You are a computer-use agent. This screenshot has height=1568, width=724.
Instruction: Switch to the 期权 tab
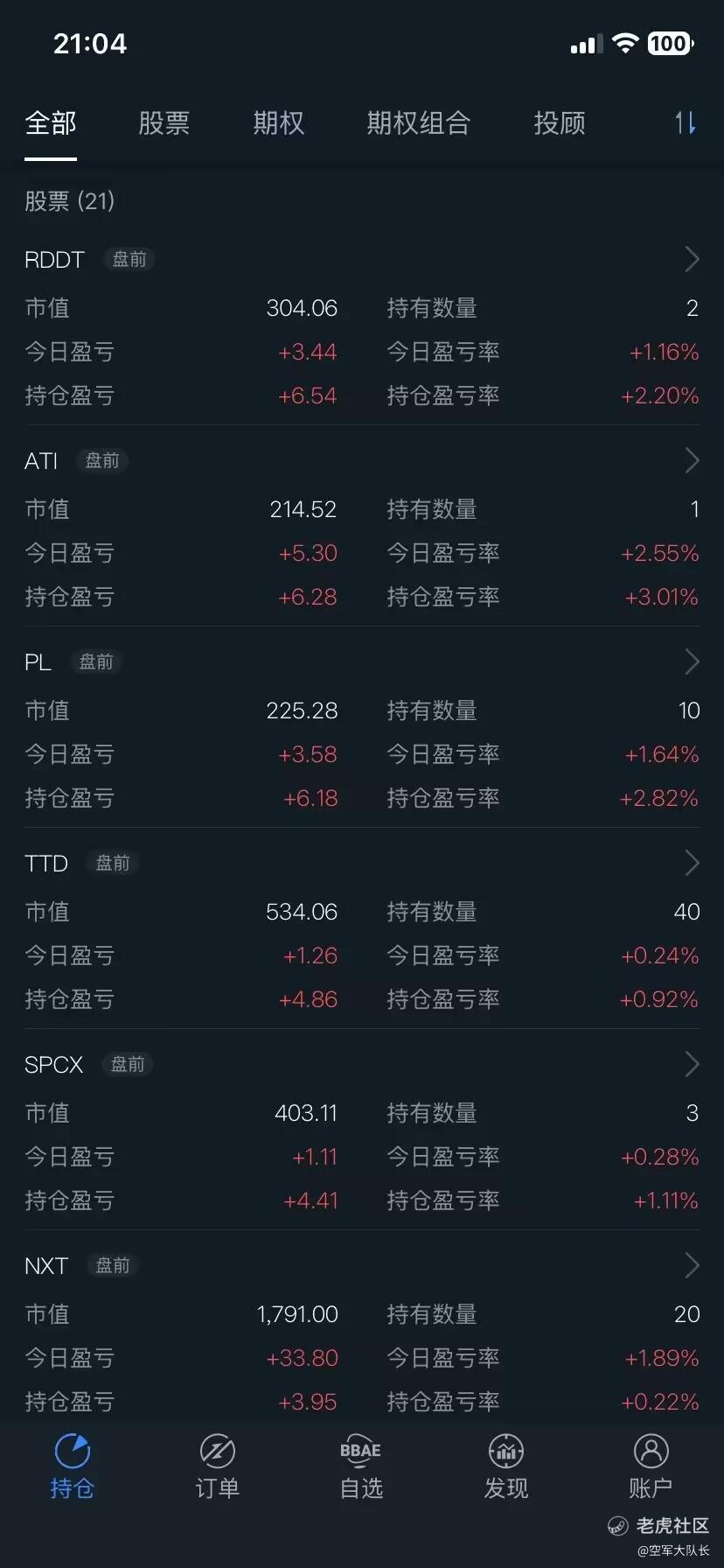click(279, 123)
